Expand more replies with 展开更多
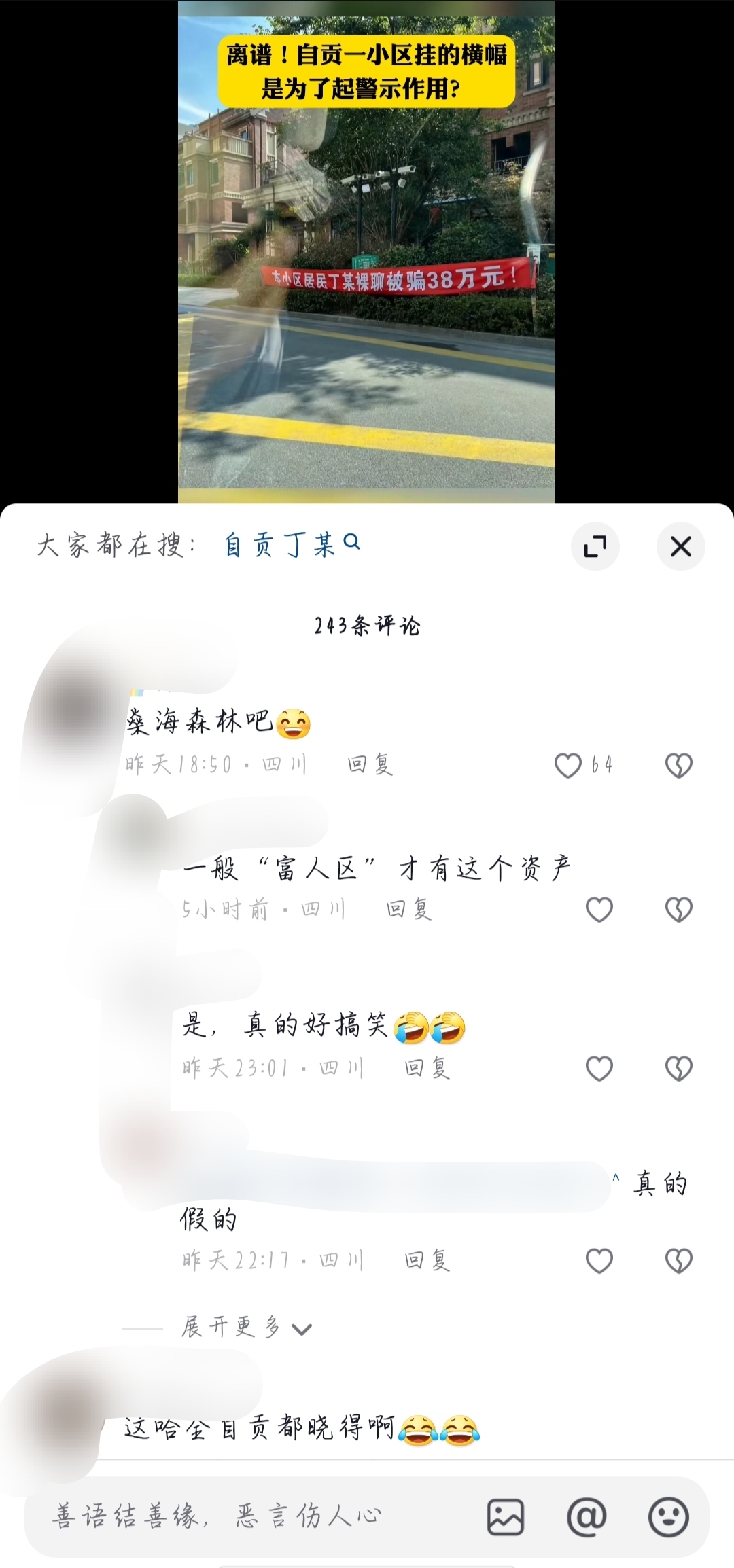This screenshot has width=734, height=1568. 245,1328
